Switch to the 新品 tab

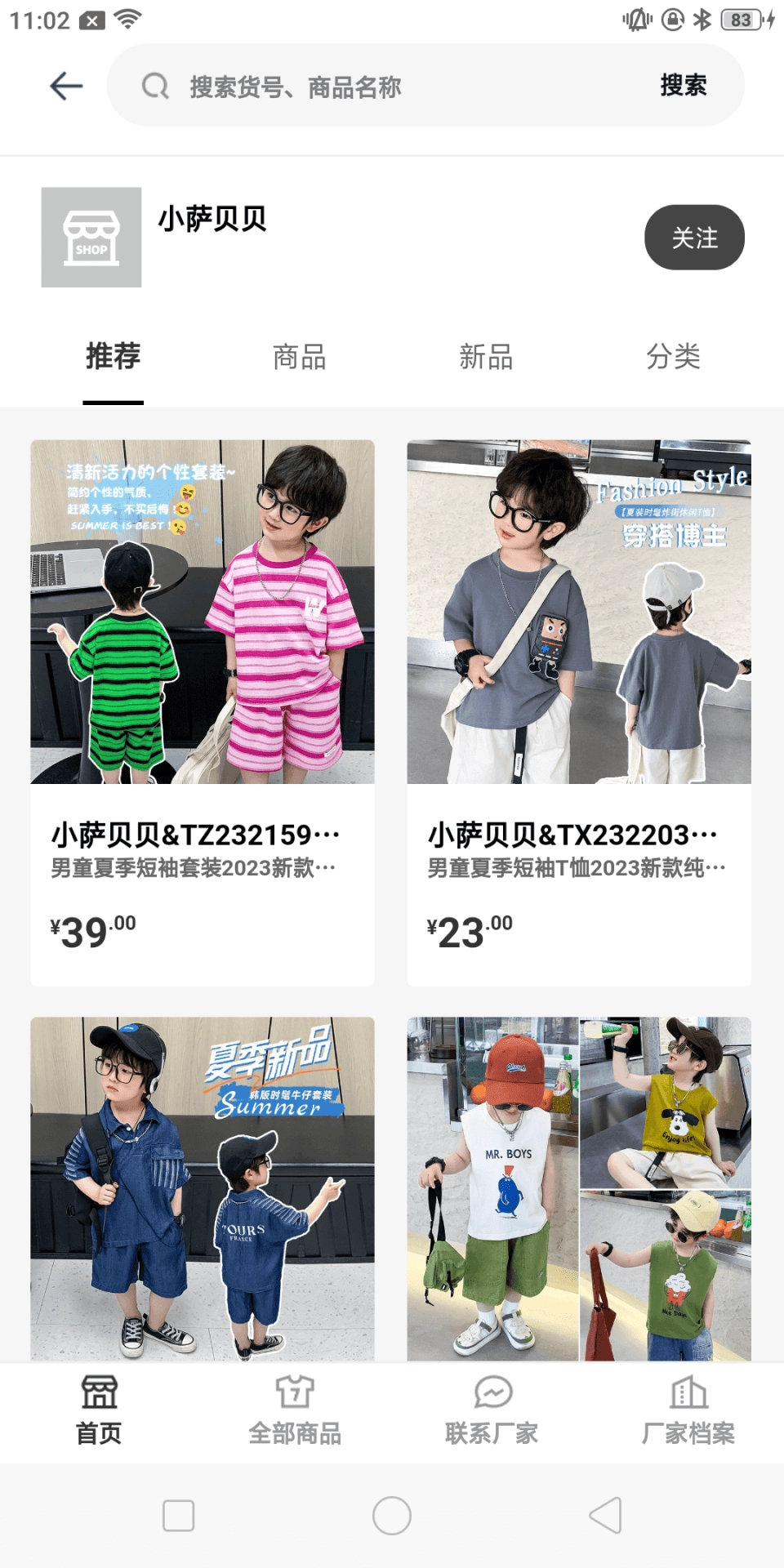click(486, 357)
